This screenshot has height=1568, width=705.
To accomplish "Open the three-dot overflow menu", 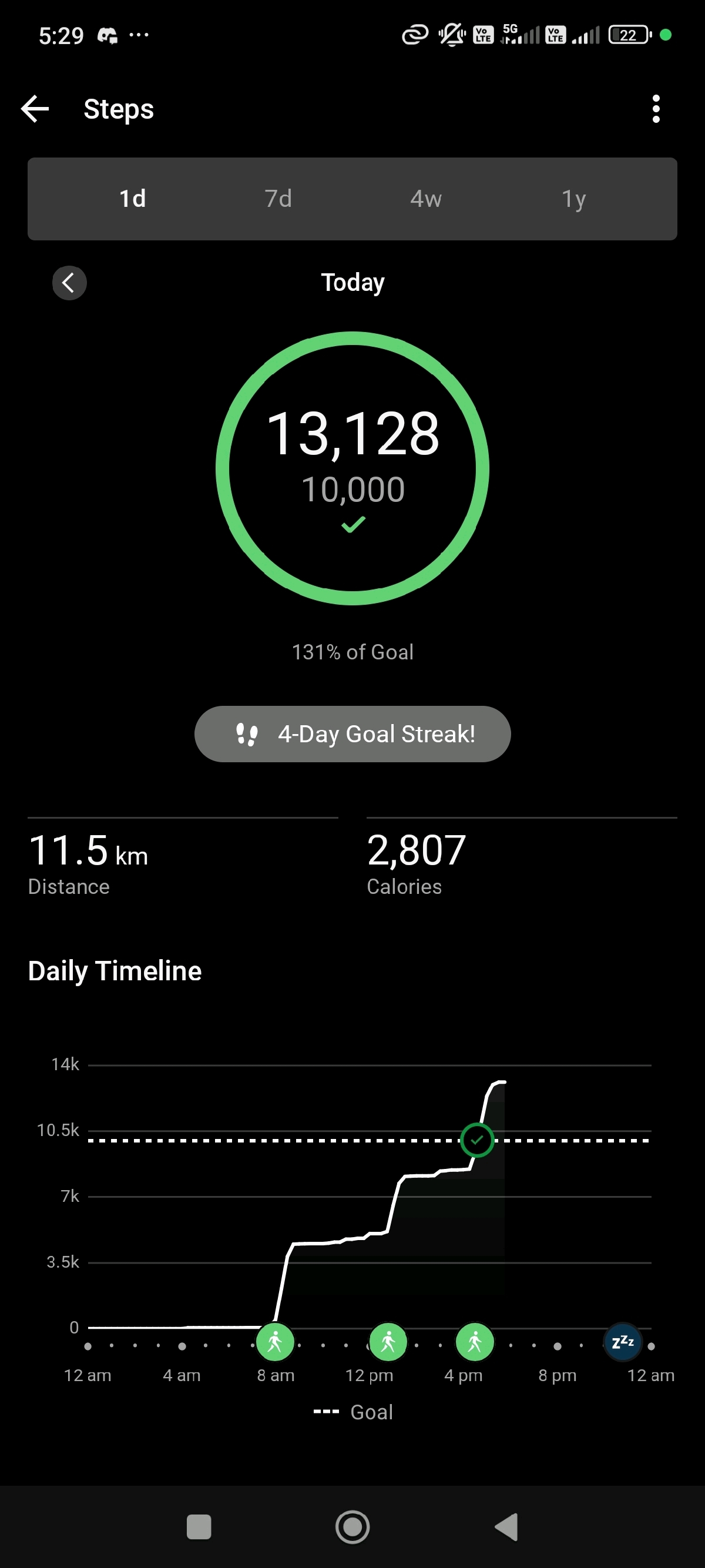I will tap(655, 109).
